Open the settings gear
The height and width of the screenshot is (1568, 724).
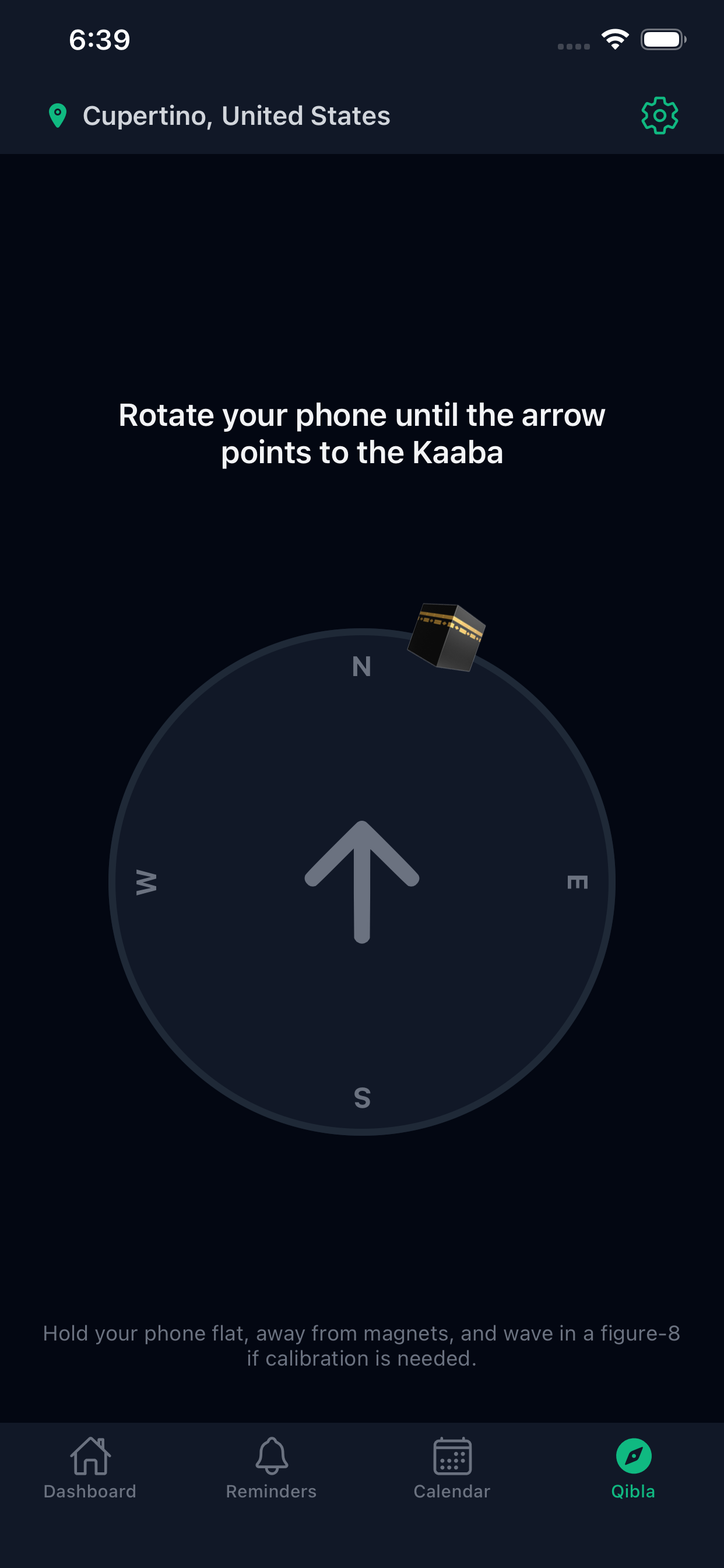tap(659, 116)
